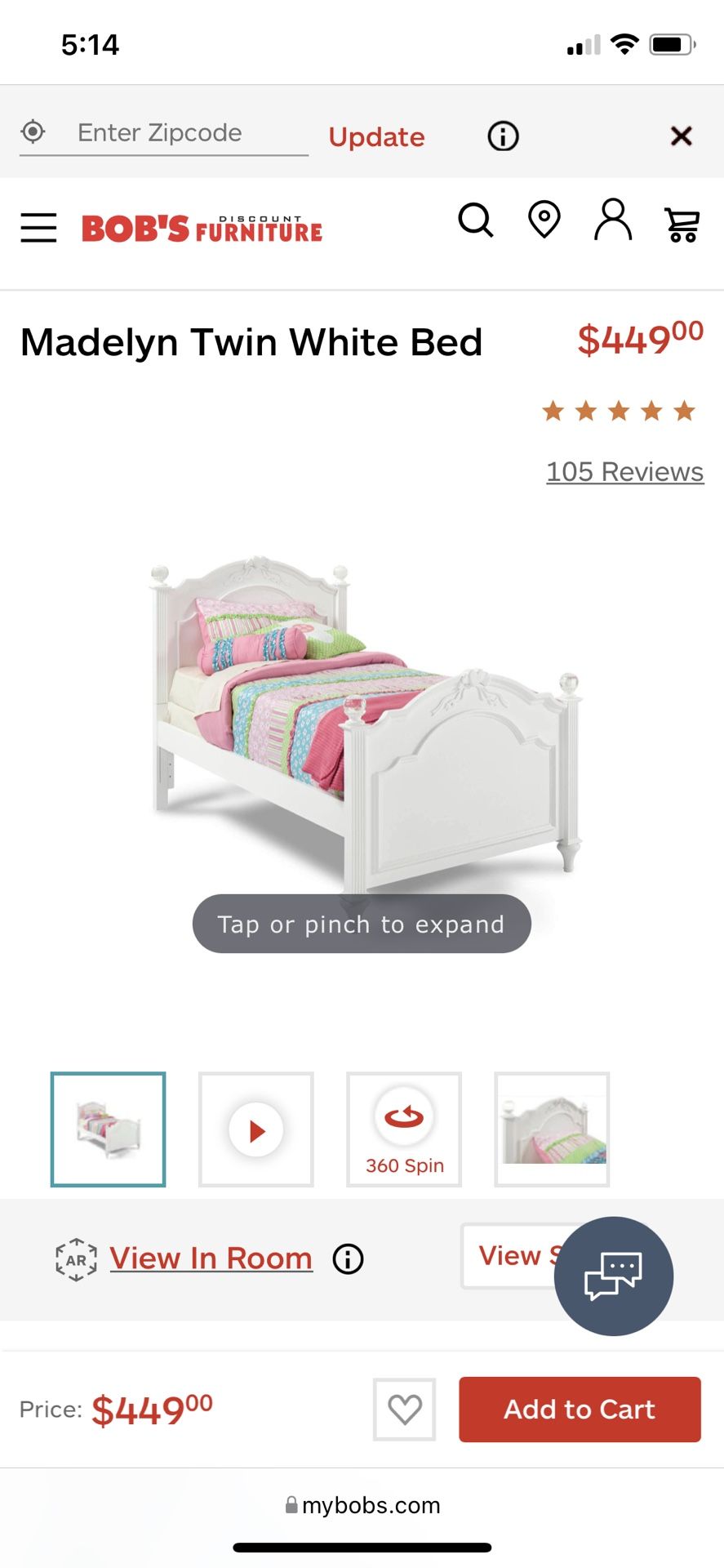Open the live chat bubble
Viewport: 724px width, 1568px height.
click(614, 1276)
